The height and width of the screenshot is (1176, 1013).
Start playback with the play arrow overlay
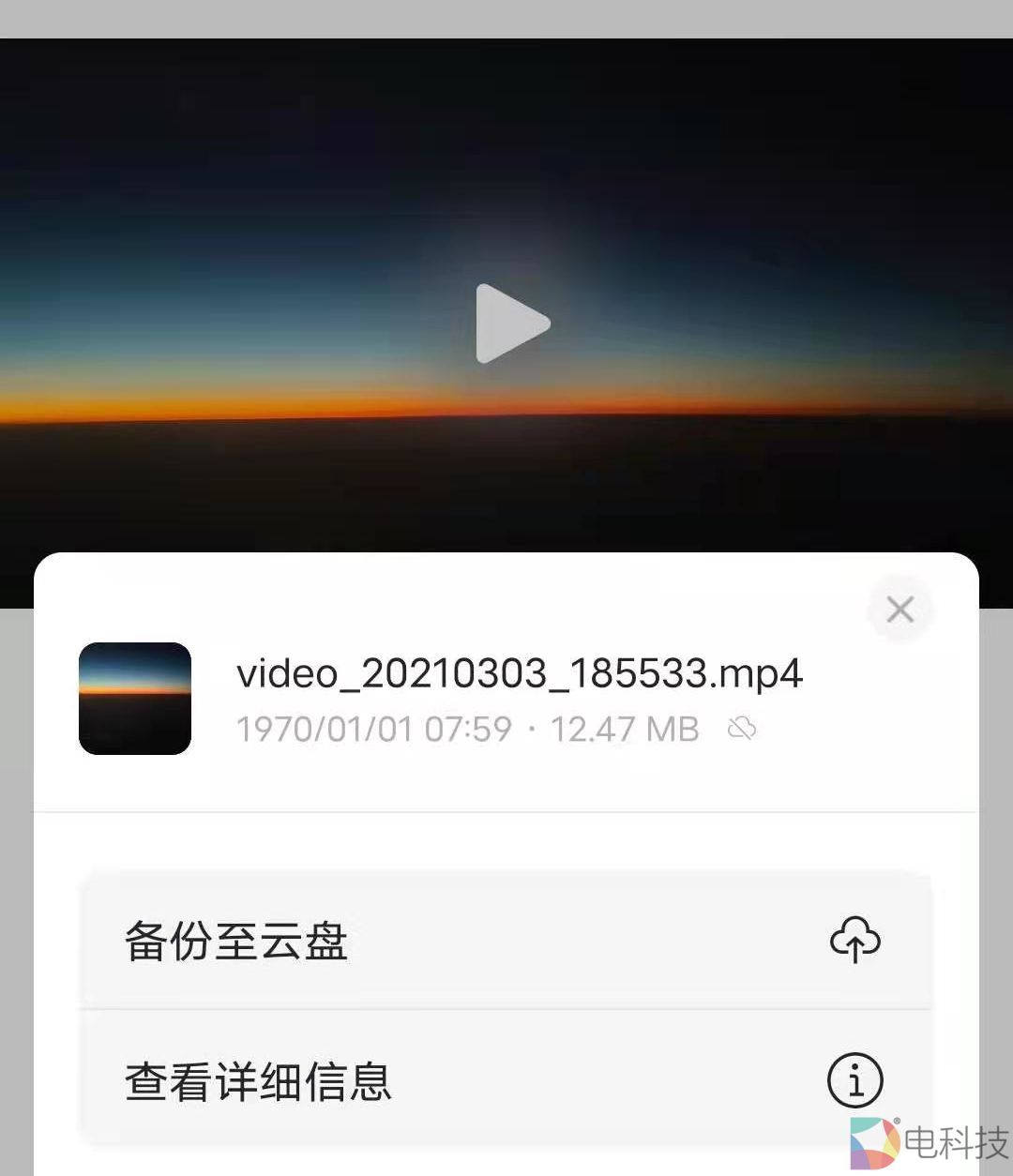(511, 324)
